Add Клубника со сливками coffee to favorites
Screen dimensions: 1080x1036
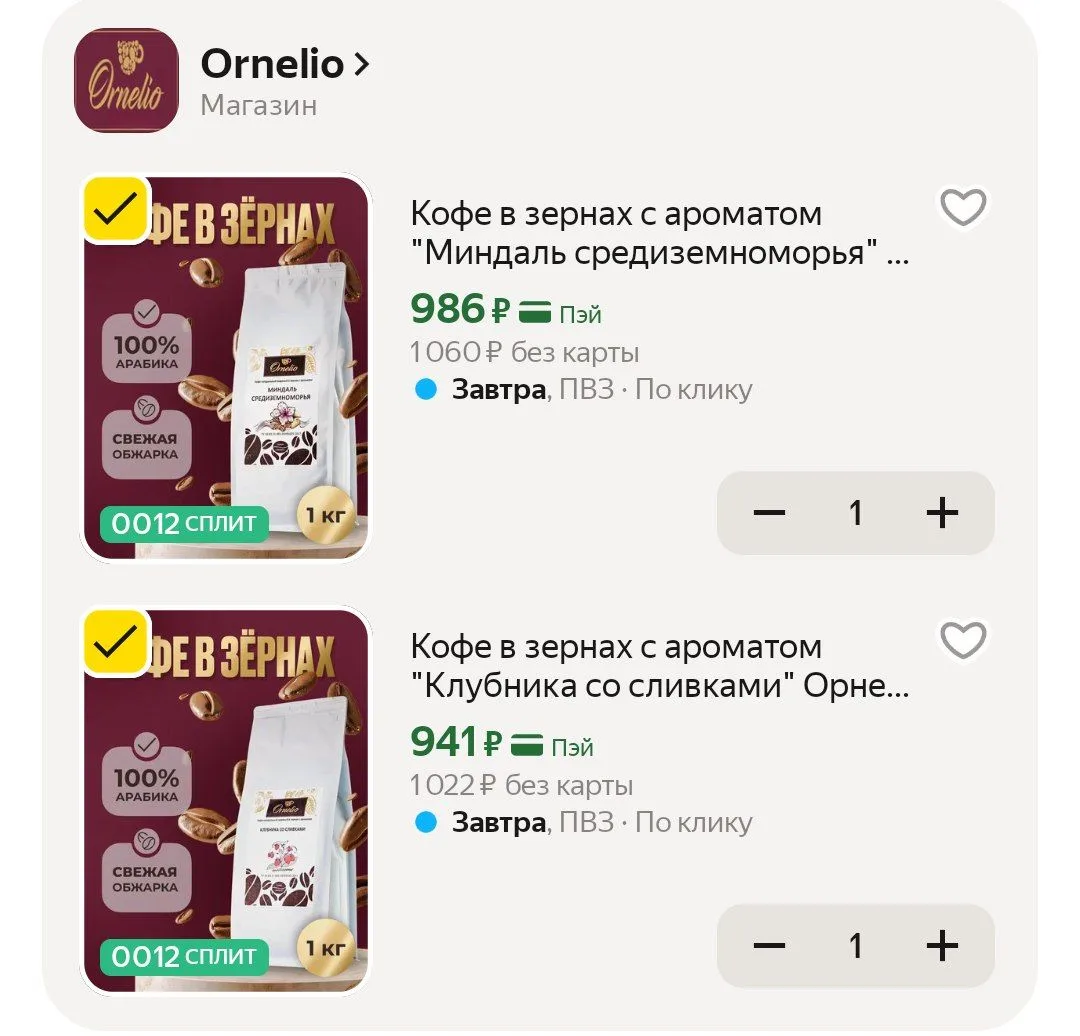(x=963, y=640)
